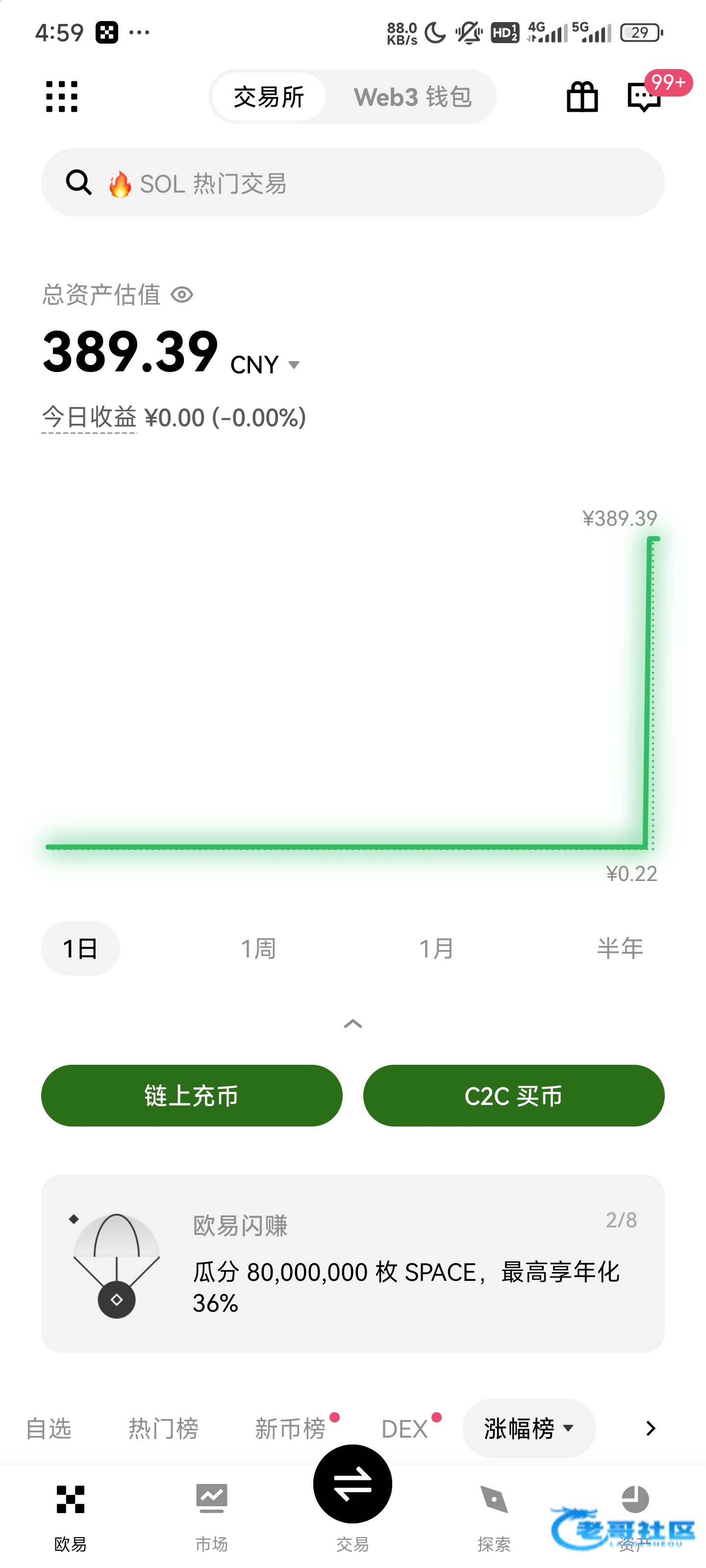Tap the 链上充币 button
706x1568 pixels.
tap(191, 1096)
